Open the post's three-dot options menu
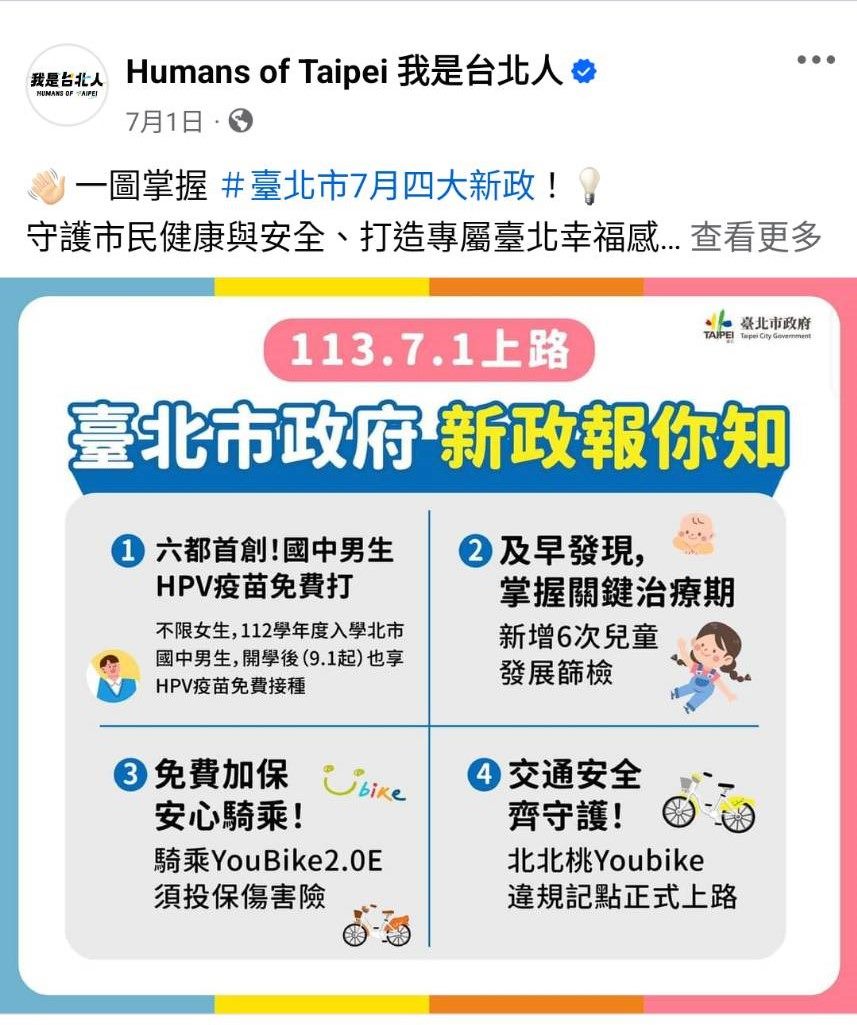857x1025 pixels. coord(815,61)
